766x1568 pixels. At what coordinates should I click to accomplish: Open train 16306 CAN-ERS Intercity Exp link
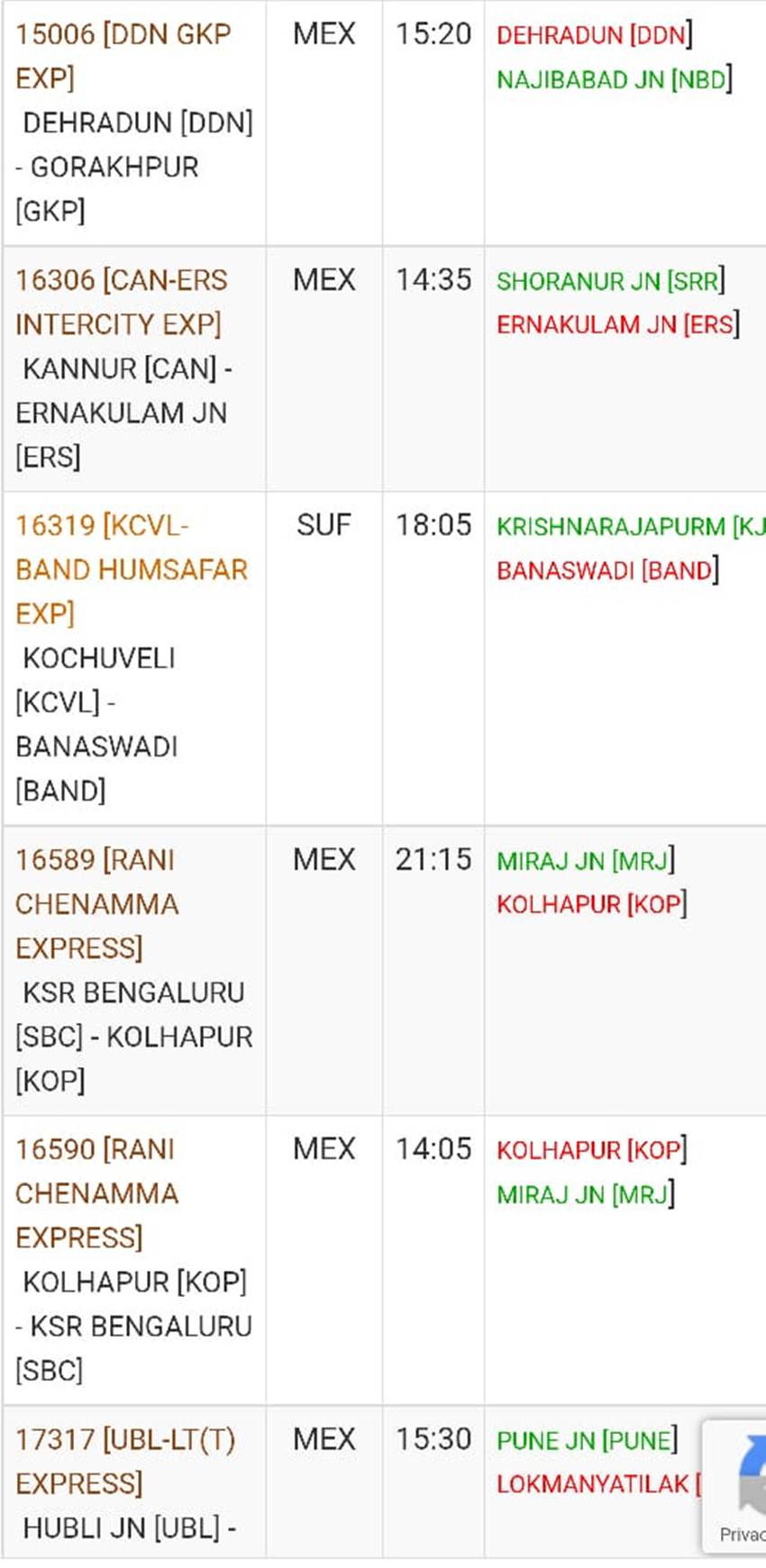tap(122, 302)
